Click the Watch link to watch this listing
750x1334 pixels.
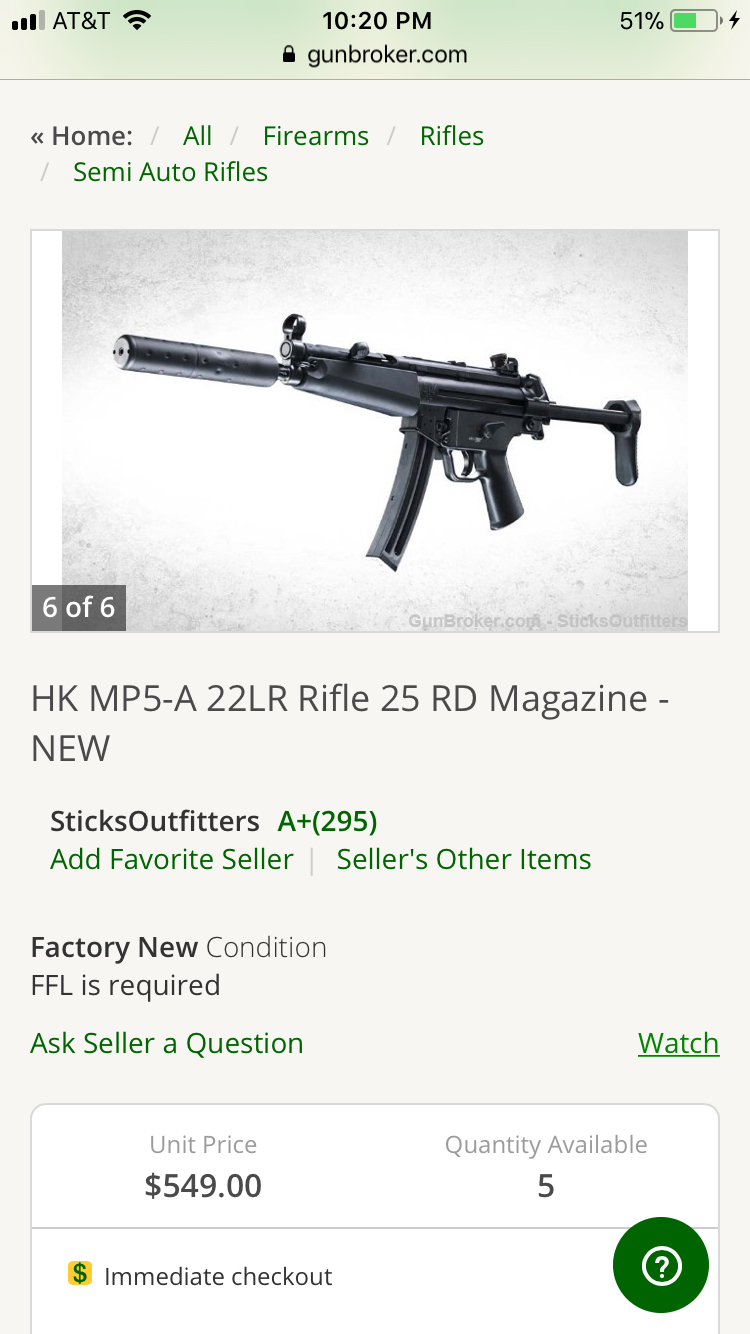point(679,1043)
